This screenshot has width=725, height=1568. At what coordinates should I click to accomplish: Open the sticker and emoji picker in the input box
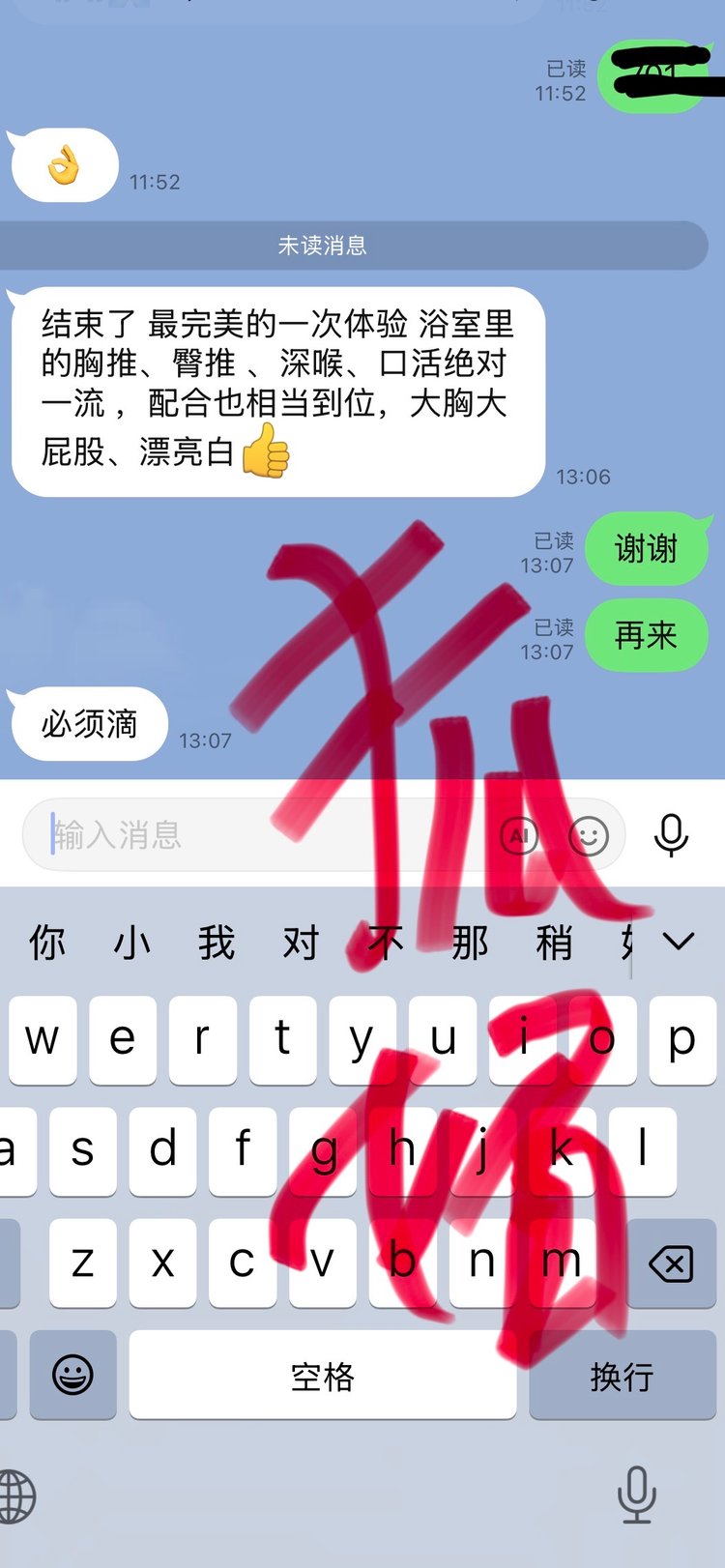click(x=588, y=835)
